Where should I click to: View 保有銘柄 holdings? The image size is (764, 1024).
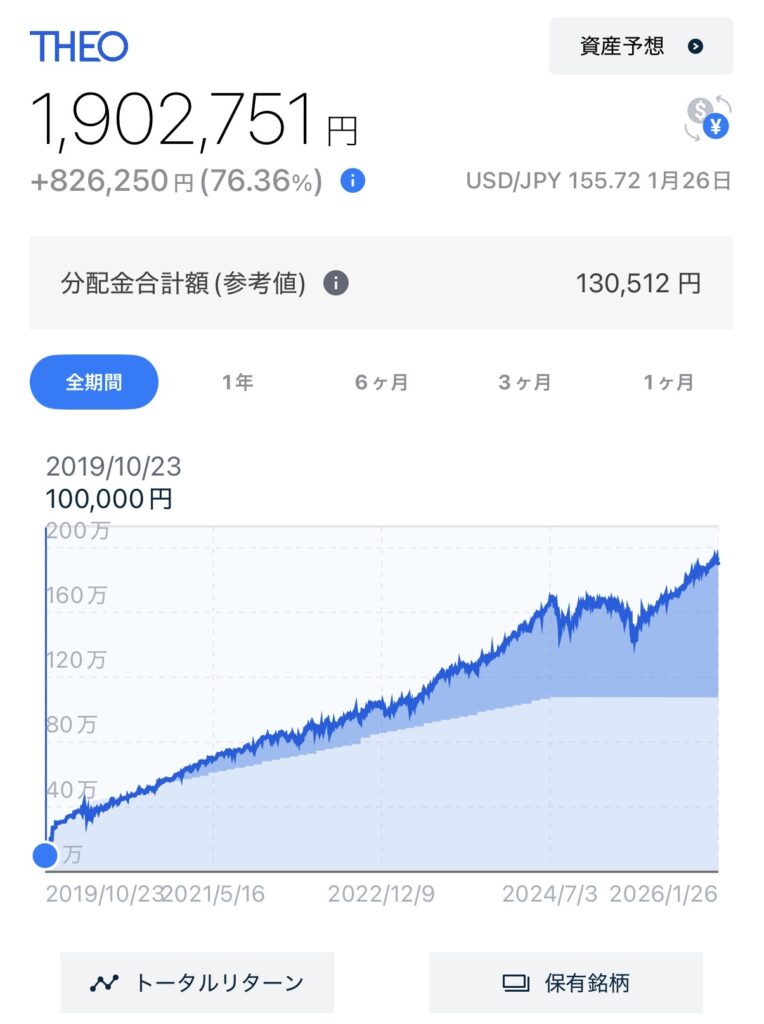566,982
